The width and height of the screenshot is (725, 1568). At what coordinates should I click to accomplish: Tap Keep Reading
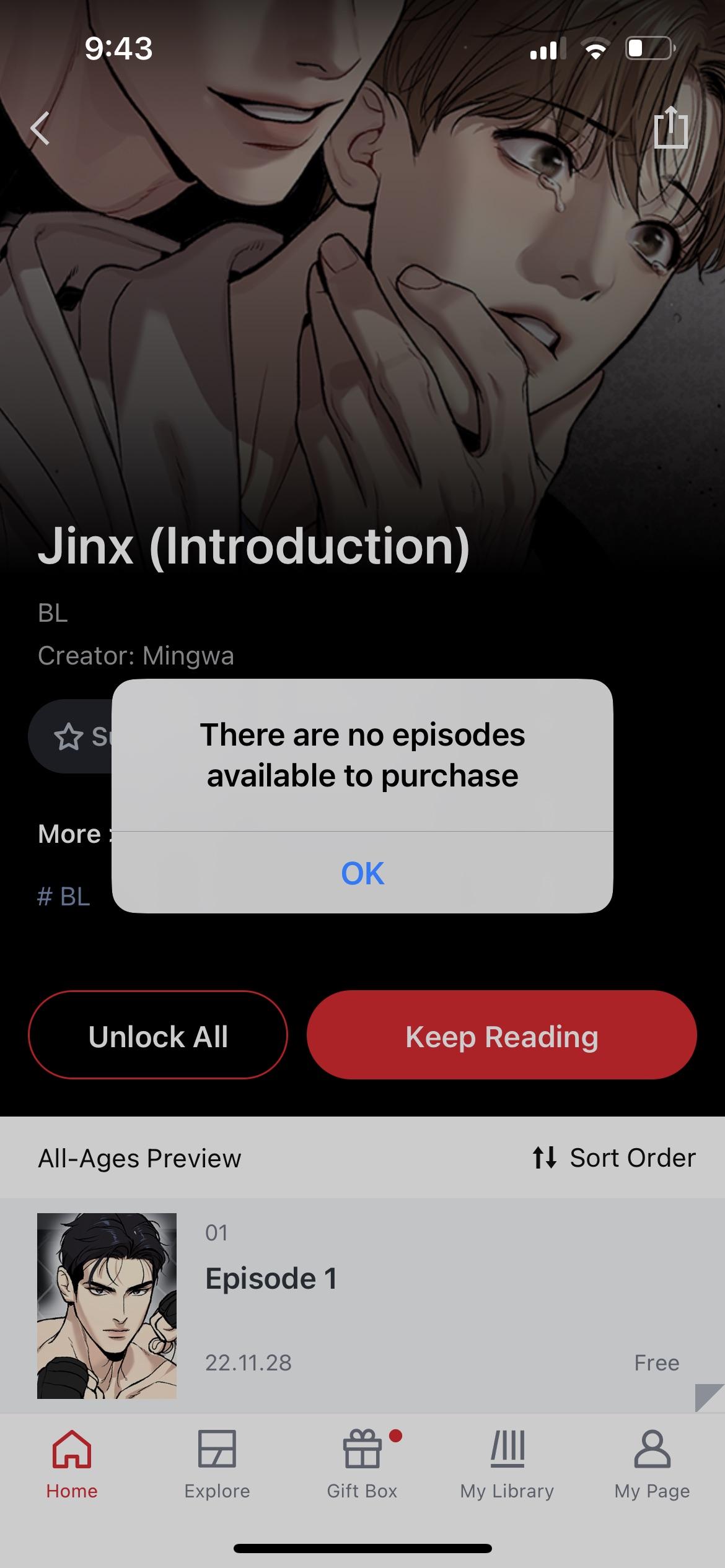501,1036
